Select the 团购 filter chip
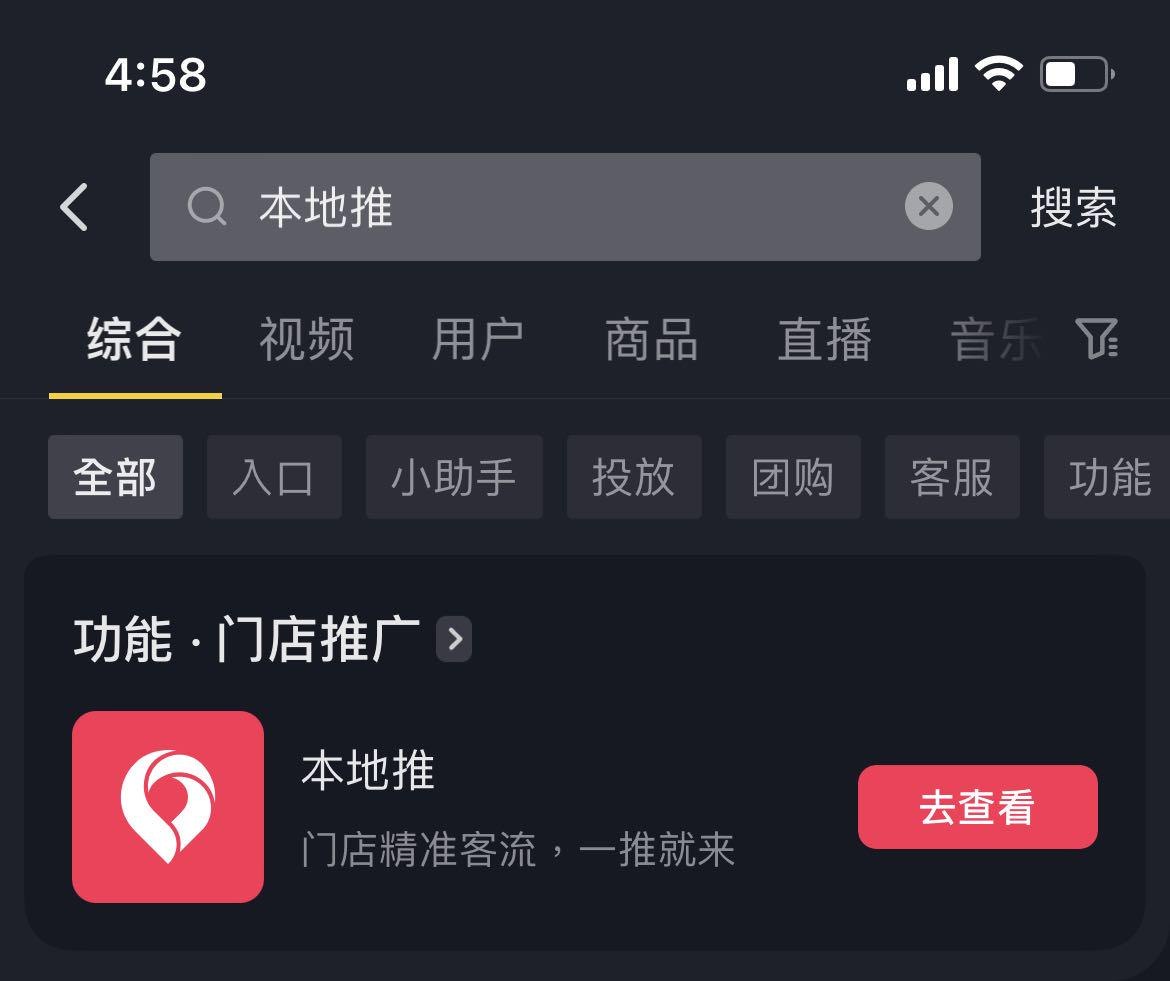The height and width of the screenshot is (981, 1170). (x=793, y=477)
